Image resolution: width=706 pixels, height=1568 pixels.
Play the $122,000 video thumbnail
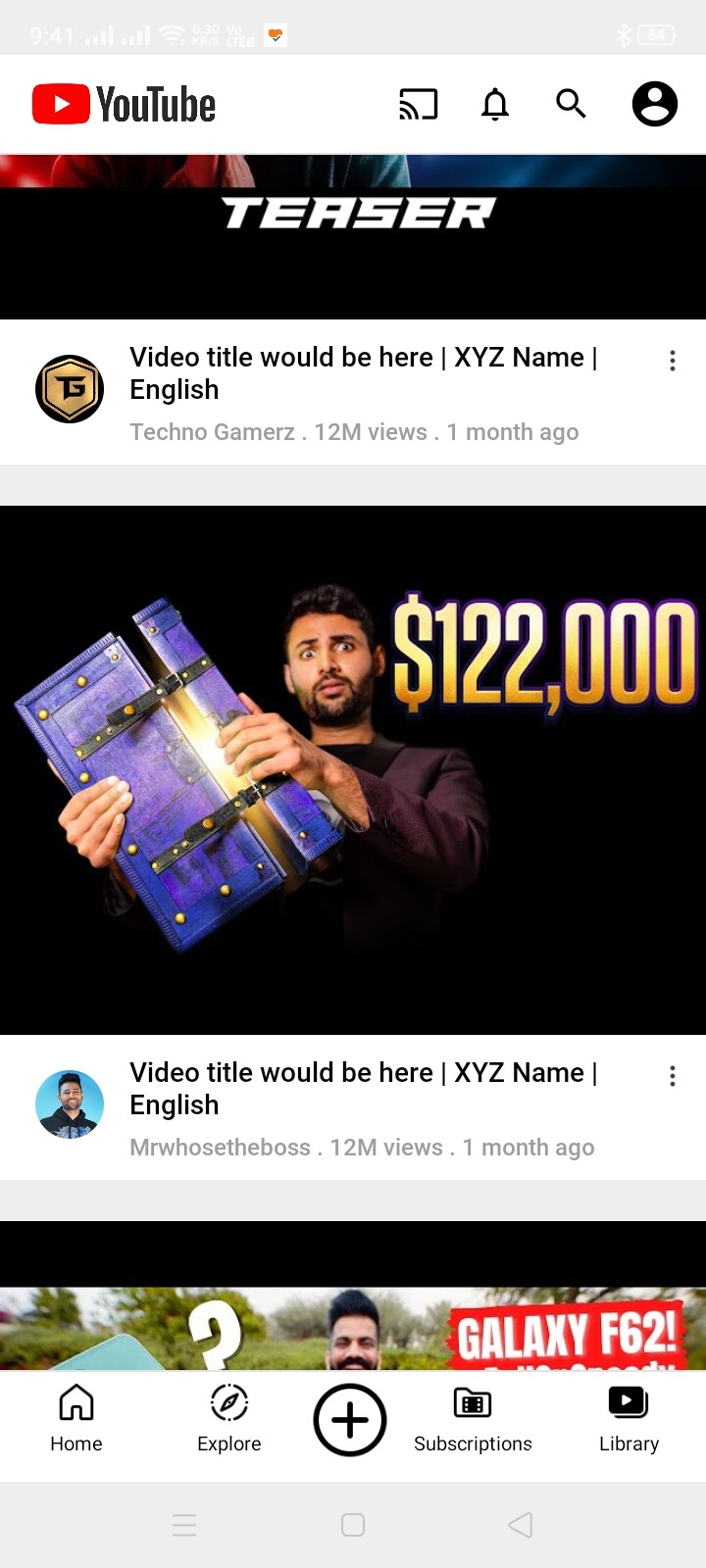point(353,770)
